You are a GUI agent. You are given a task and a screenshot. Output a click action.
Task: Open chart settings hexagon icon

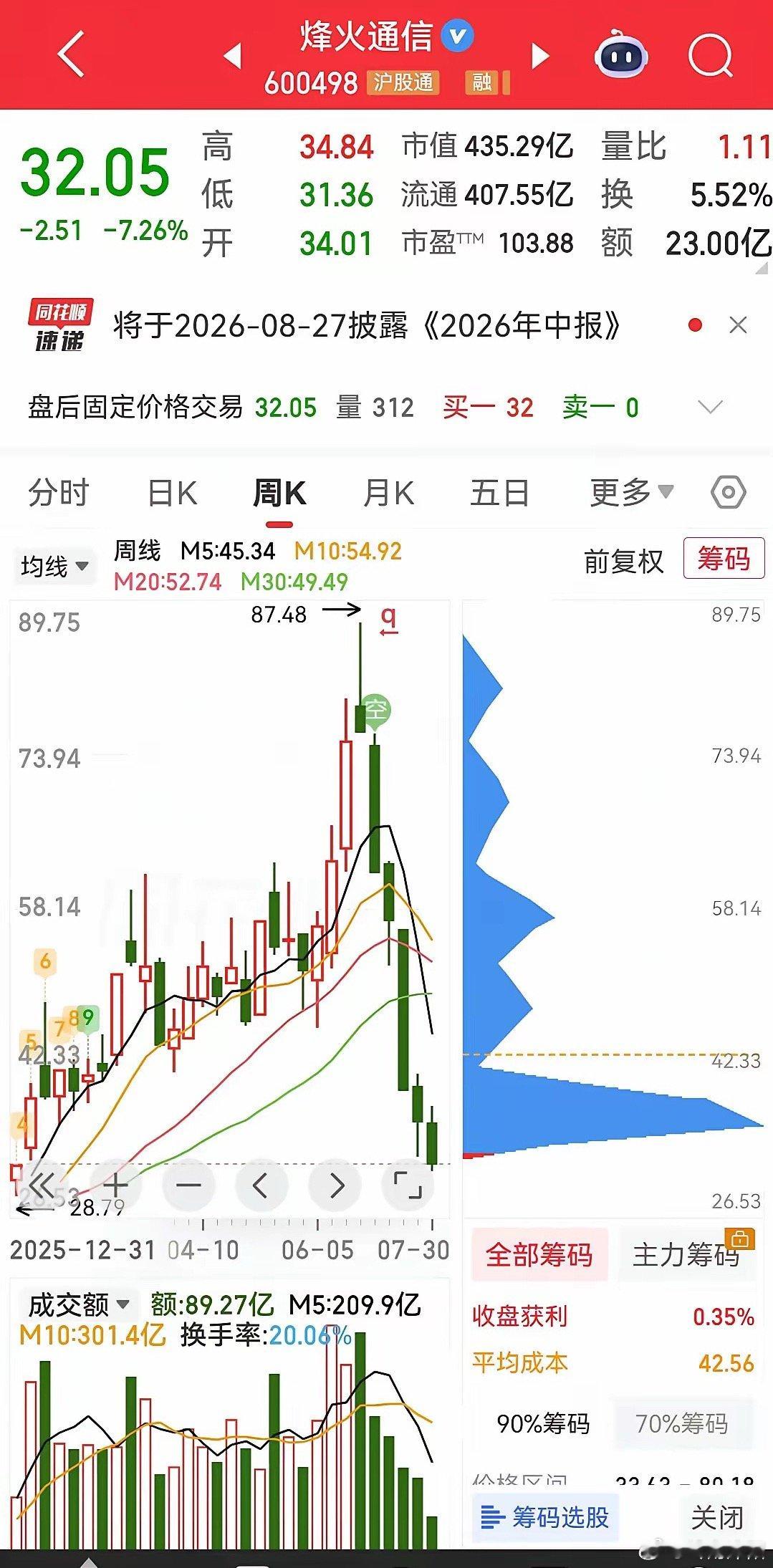(x=728, y=493)
